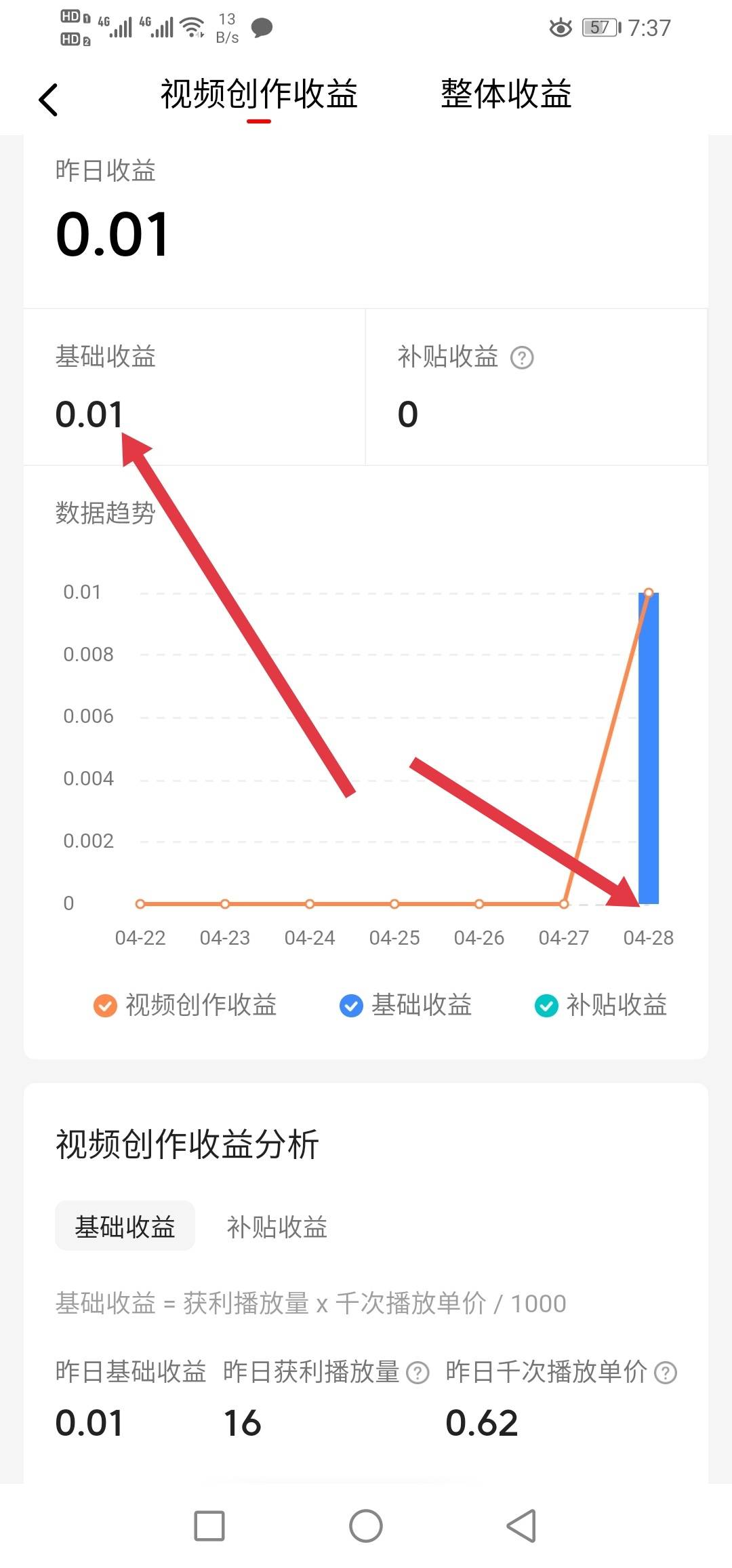The height and width of the screenshot is (1568, 732).
Task: Tap the system home button
Action: pyautogui.click(x=366, y=1526)
